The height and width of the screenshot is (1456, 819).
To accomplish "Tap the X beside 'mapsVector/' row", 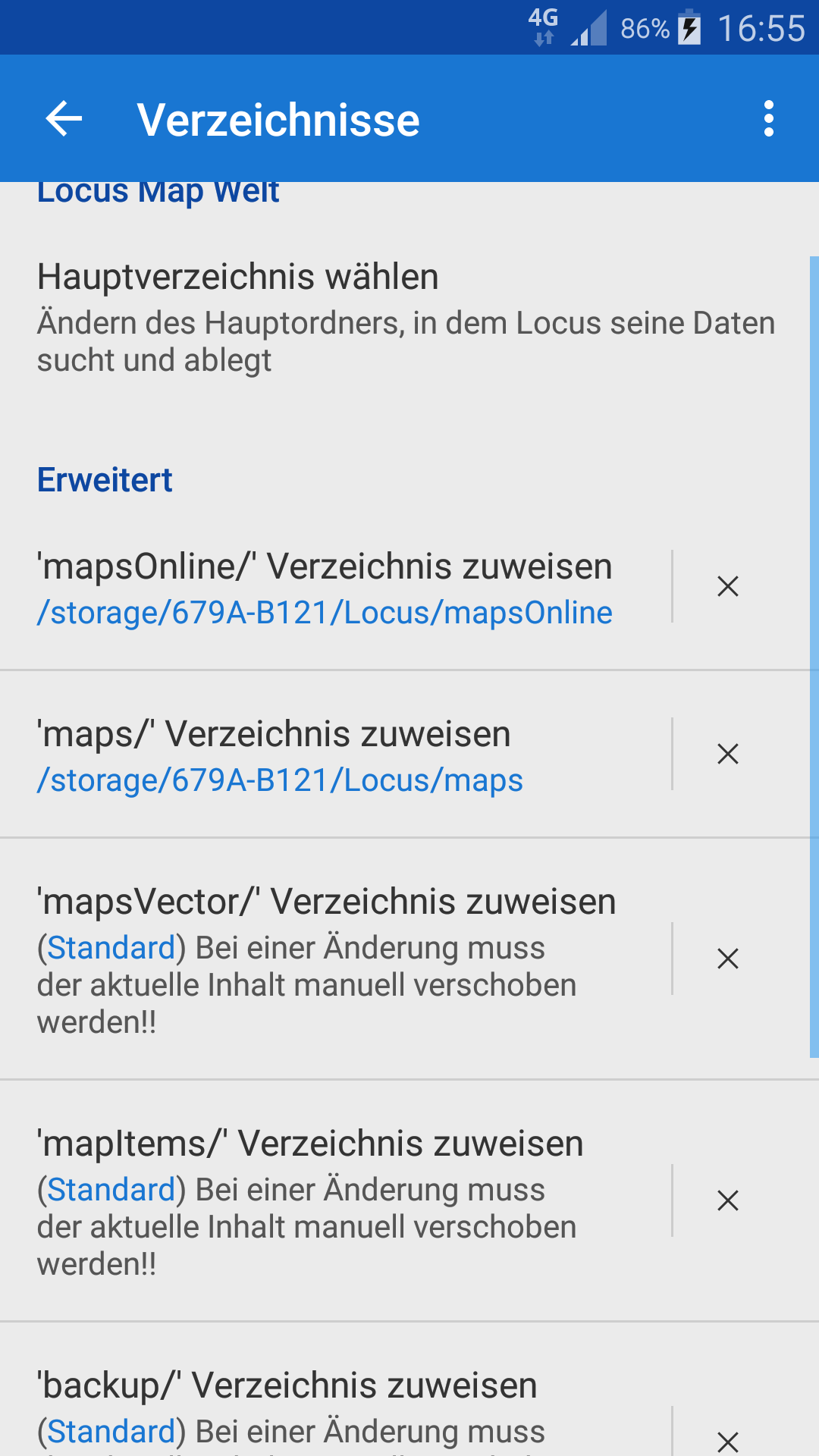I will (x=728, y=959).
